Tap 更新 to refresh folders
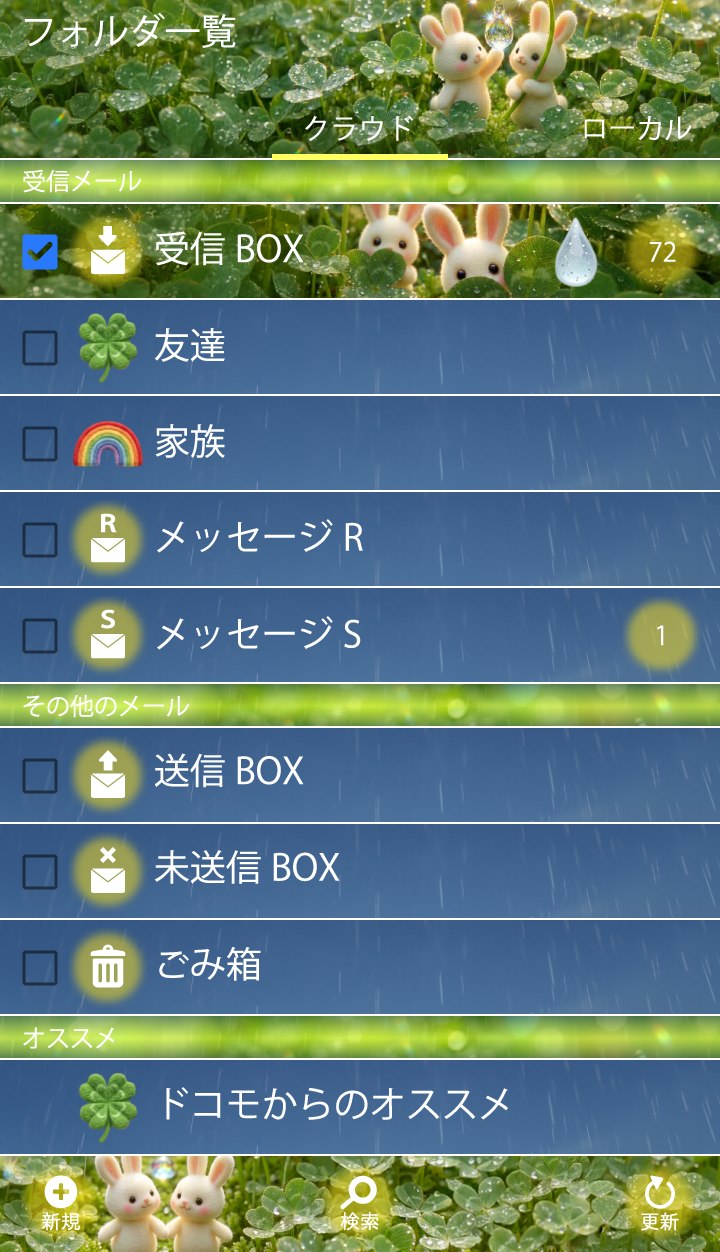 pyautogui.click(x=660, y=1203)
